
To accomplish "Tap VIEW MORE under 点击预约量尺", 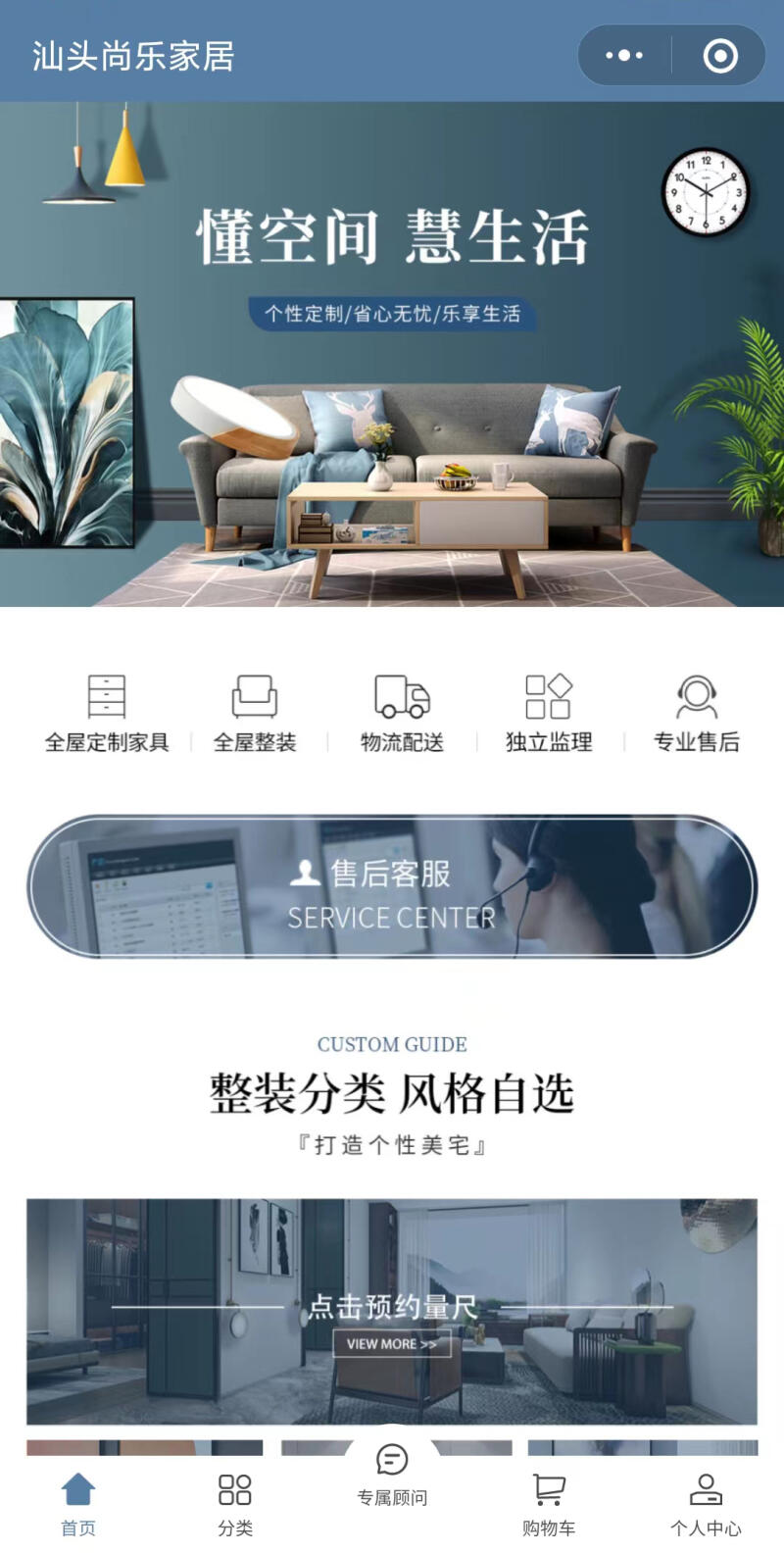I will (x=392, y=1344).
